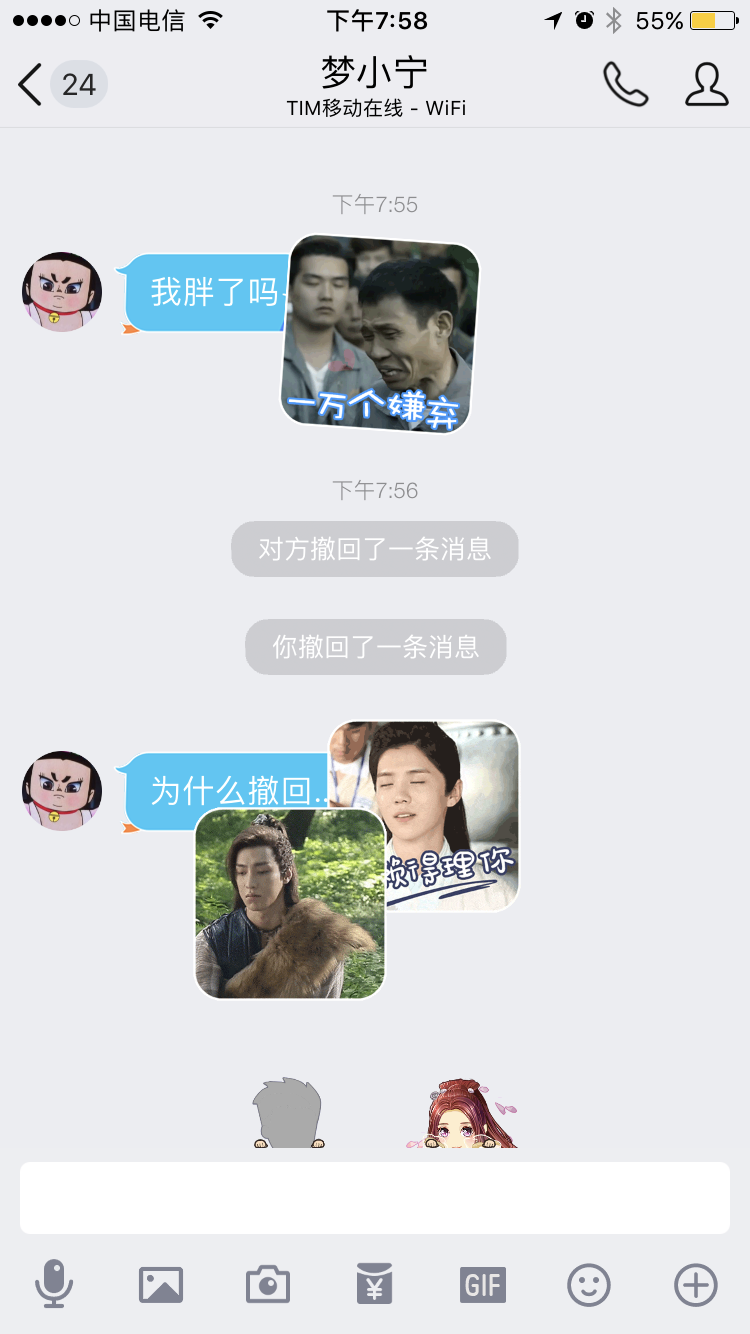Open 梦小宁's profile details
The height and width of the screenshot is (1334, 750).
(706, 85)
